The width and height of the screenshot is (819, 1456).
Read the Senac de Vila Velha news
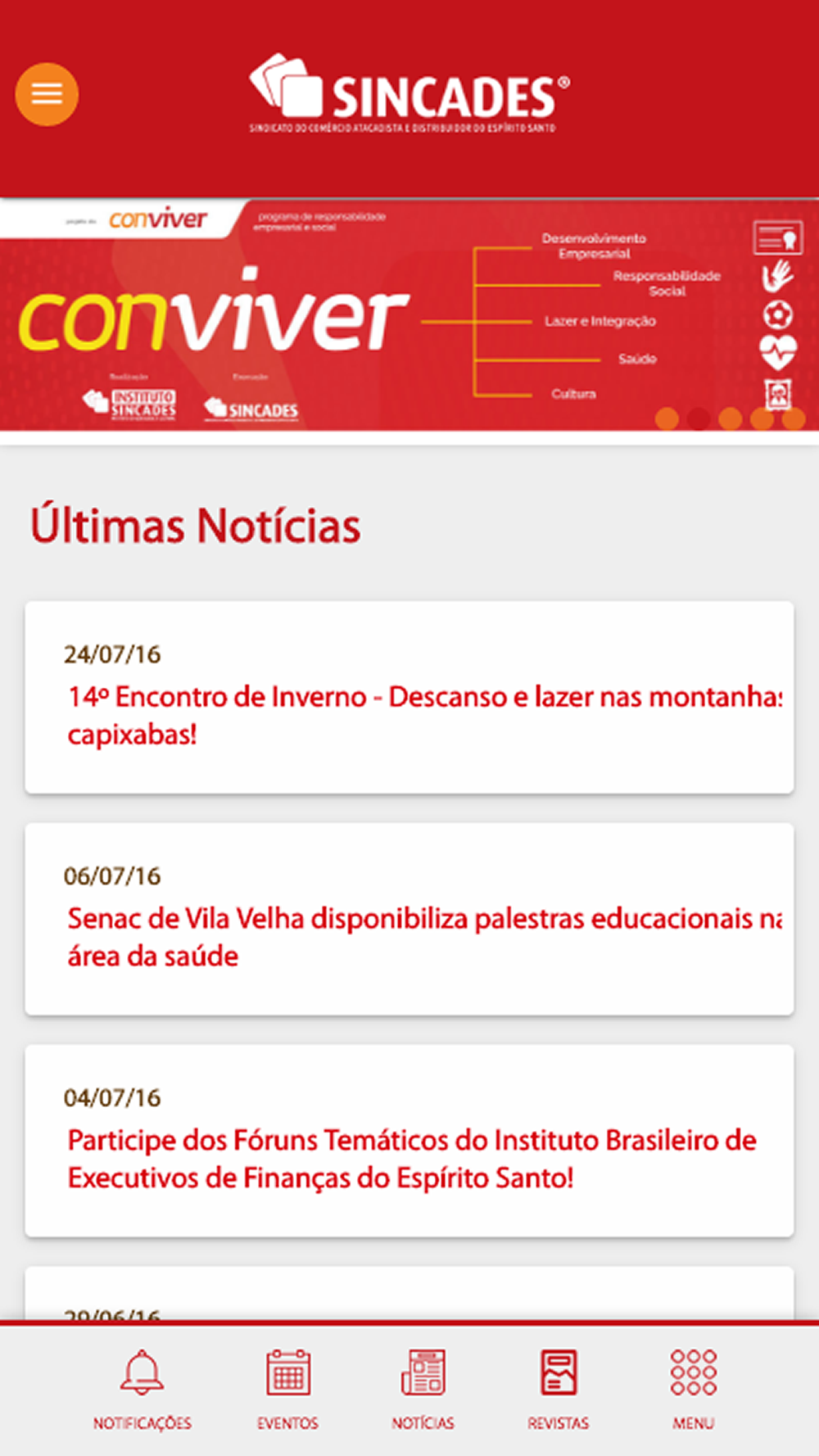(x=409, y=919)
